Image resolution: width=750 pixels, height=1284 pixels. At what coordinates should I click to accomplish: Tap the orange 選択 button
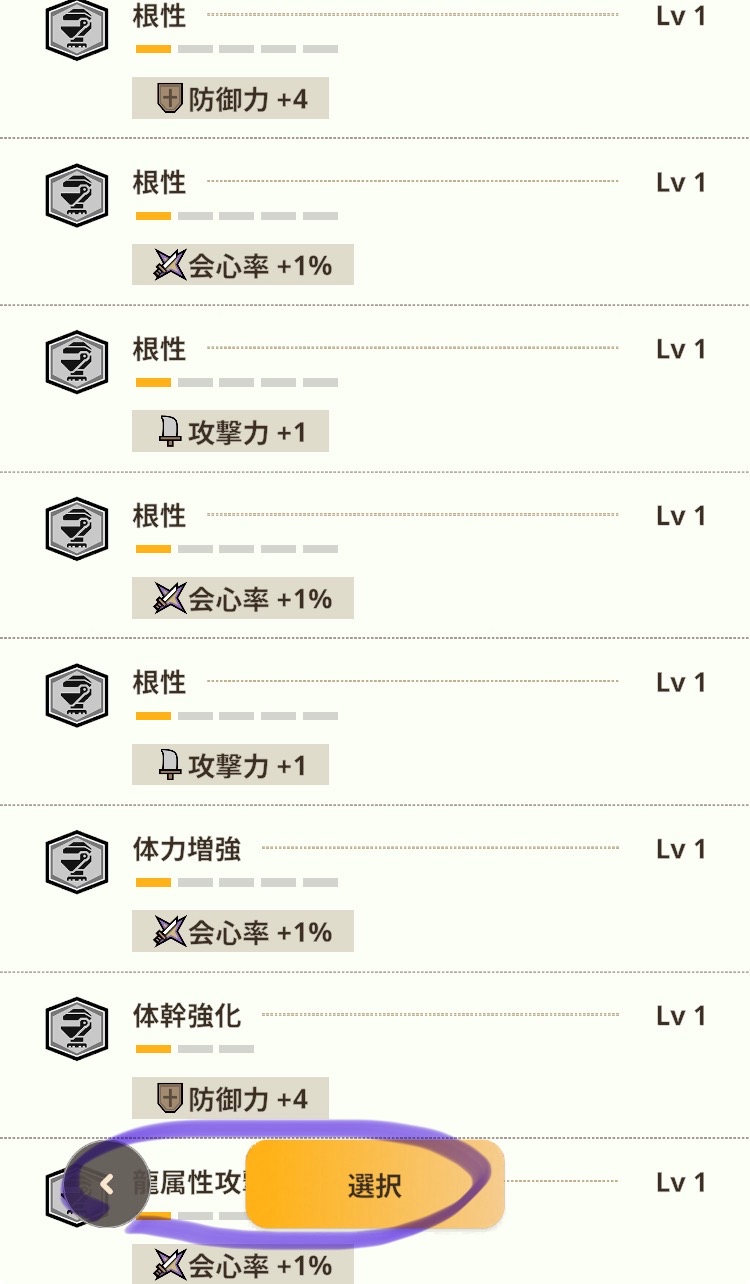click(x=375, y=1185)
